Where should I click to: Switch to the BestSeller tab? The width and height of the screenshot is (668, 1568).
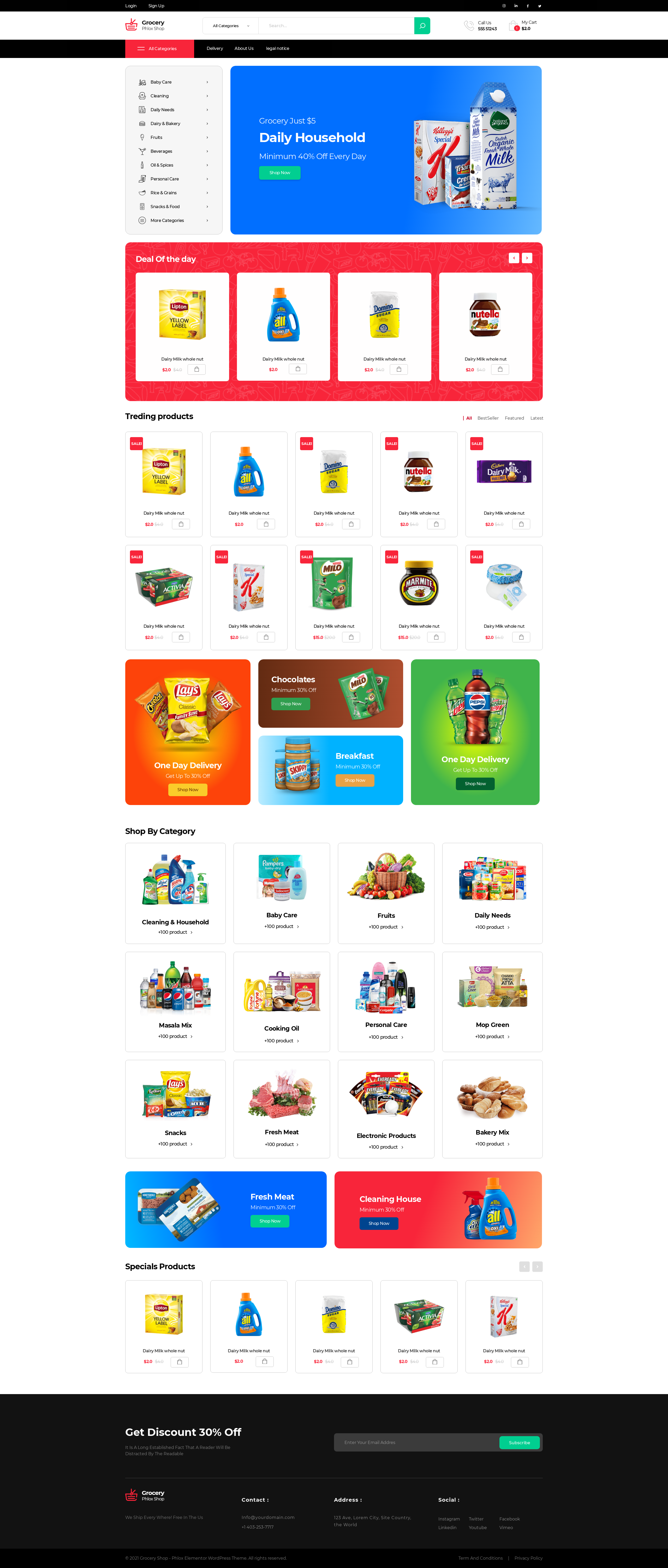click(488, 418)
